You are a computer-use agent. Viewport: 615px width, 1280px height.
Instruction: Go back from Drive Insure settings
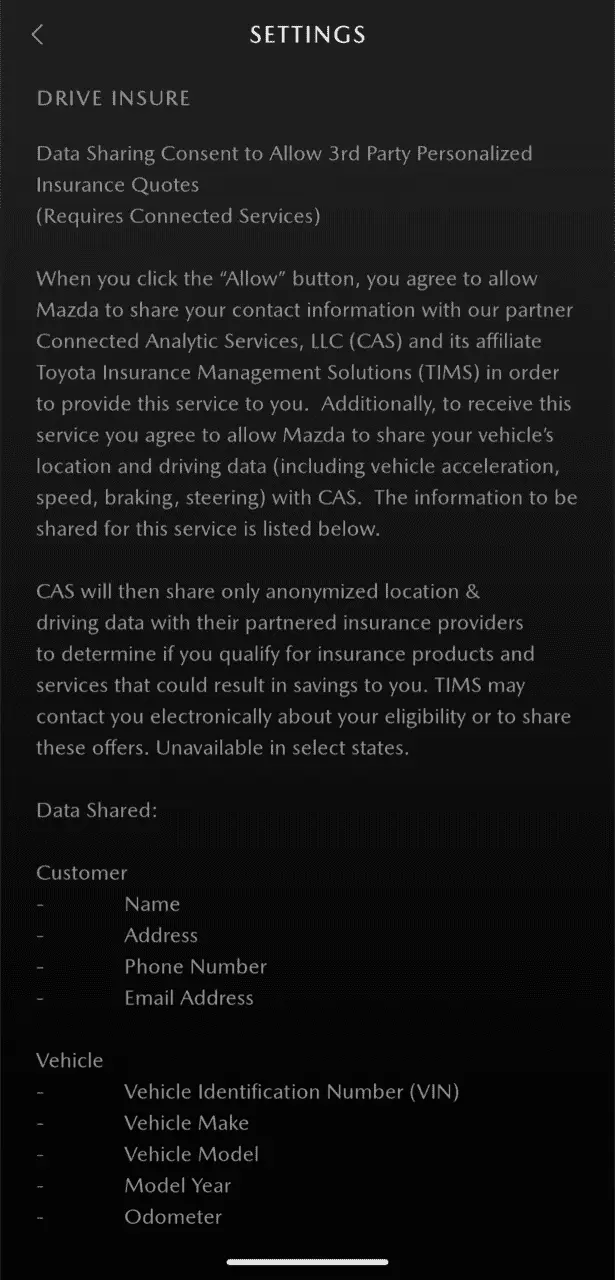coord(37,35)
